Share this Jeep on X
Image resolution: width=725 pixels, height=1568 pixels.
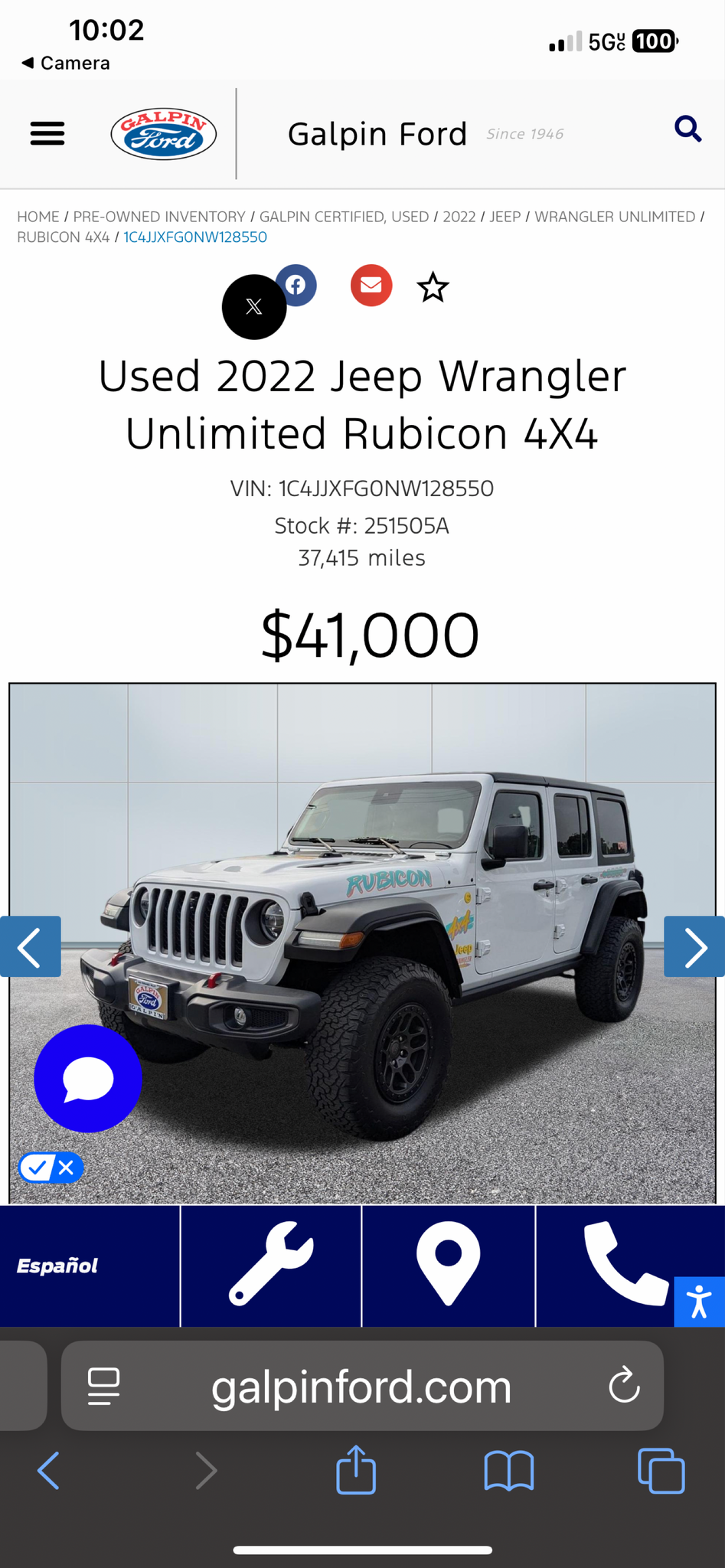click(253, 307)
